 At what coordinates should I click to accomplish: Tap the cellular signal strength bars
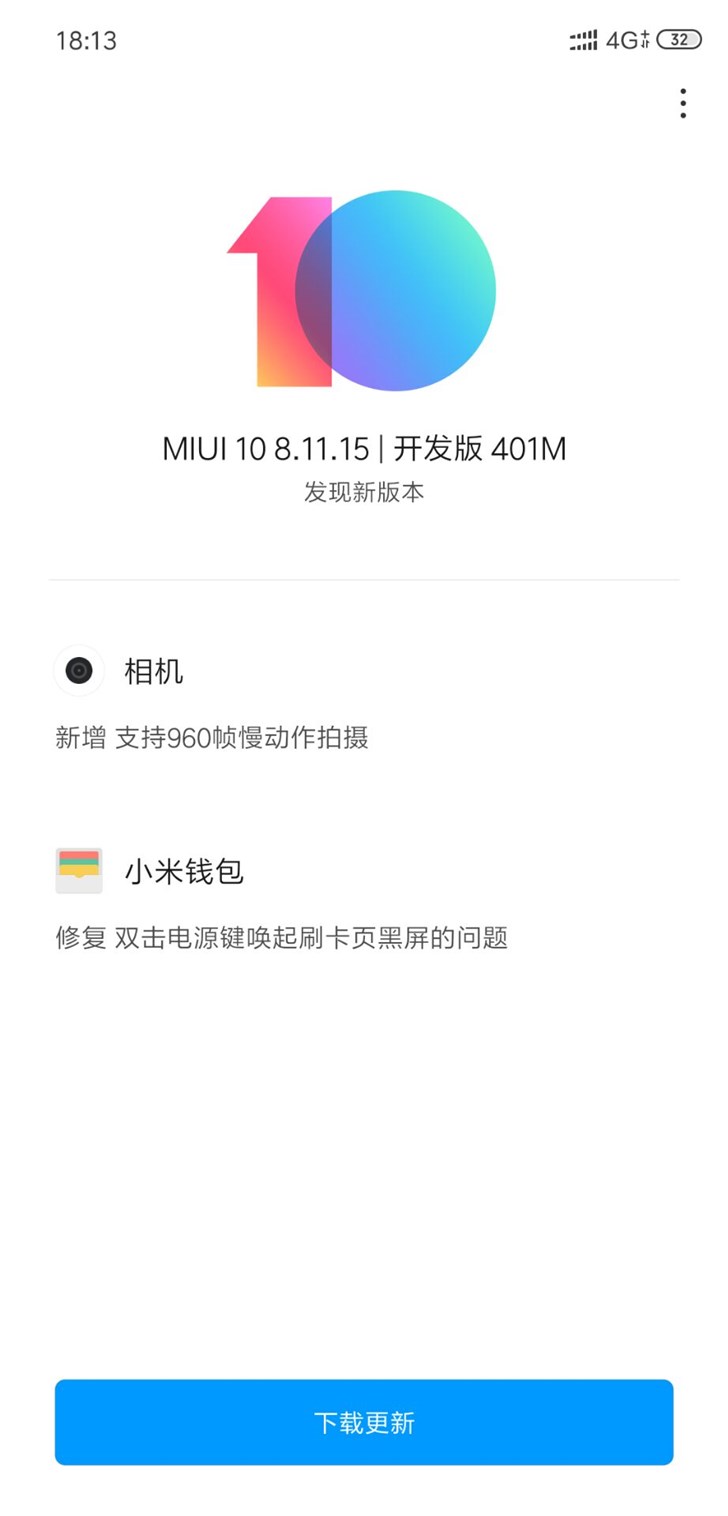pos(583,40)
